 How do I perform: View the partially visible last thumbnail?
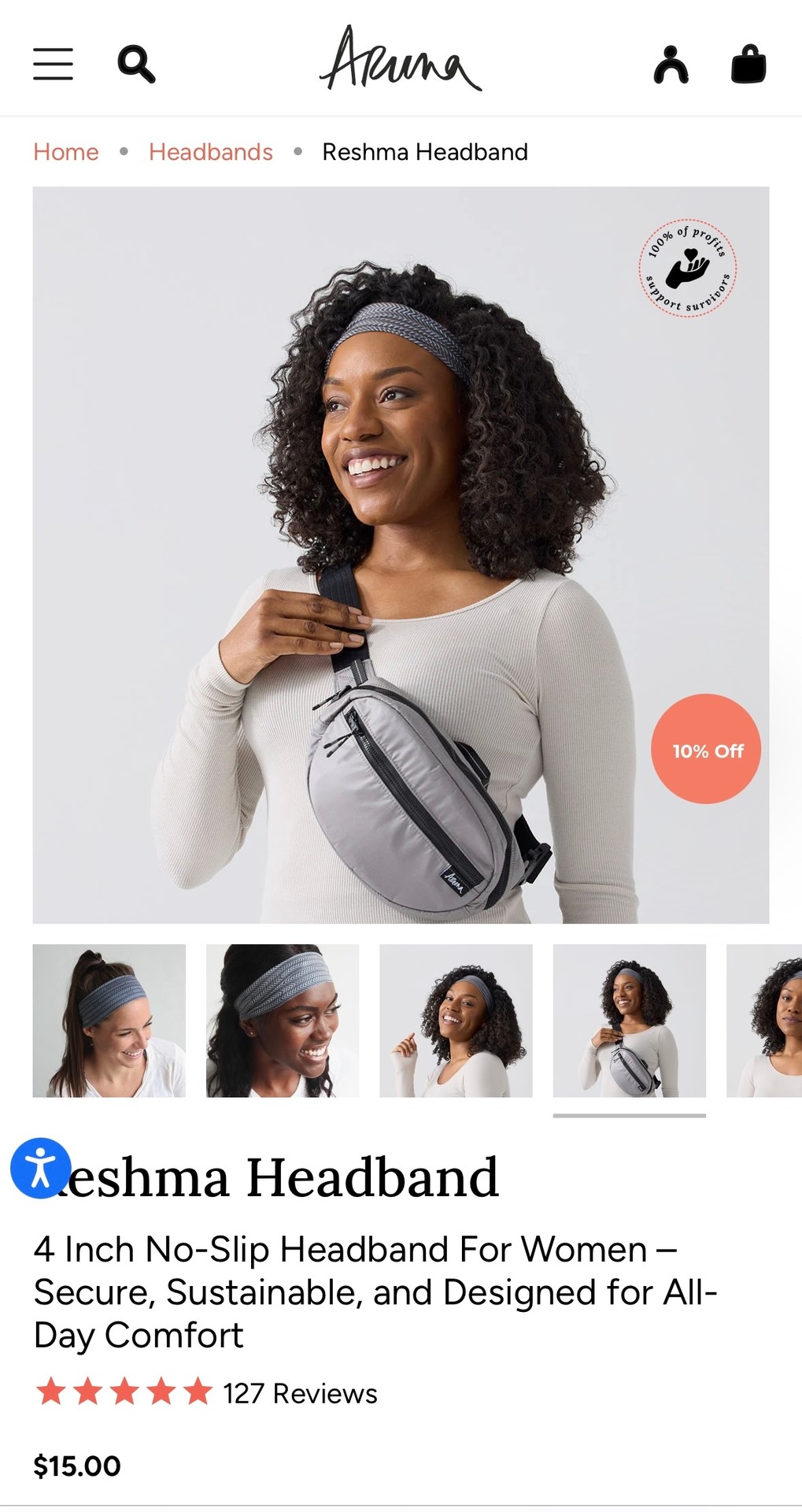point(764,1021)
